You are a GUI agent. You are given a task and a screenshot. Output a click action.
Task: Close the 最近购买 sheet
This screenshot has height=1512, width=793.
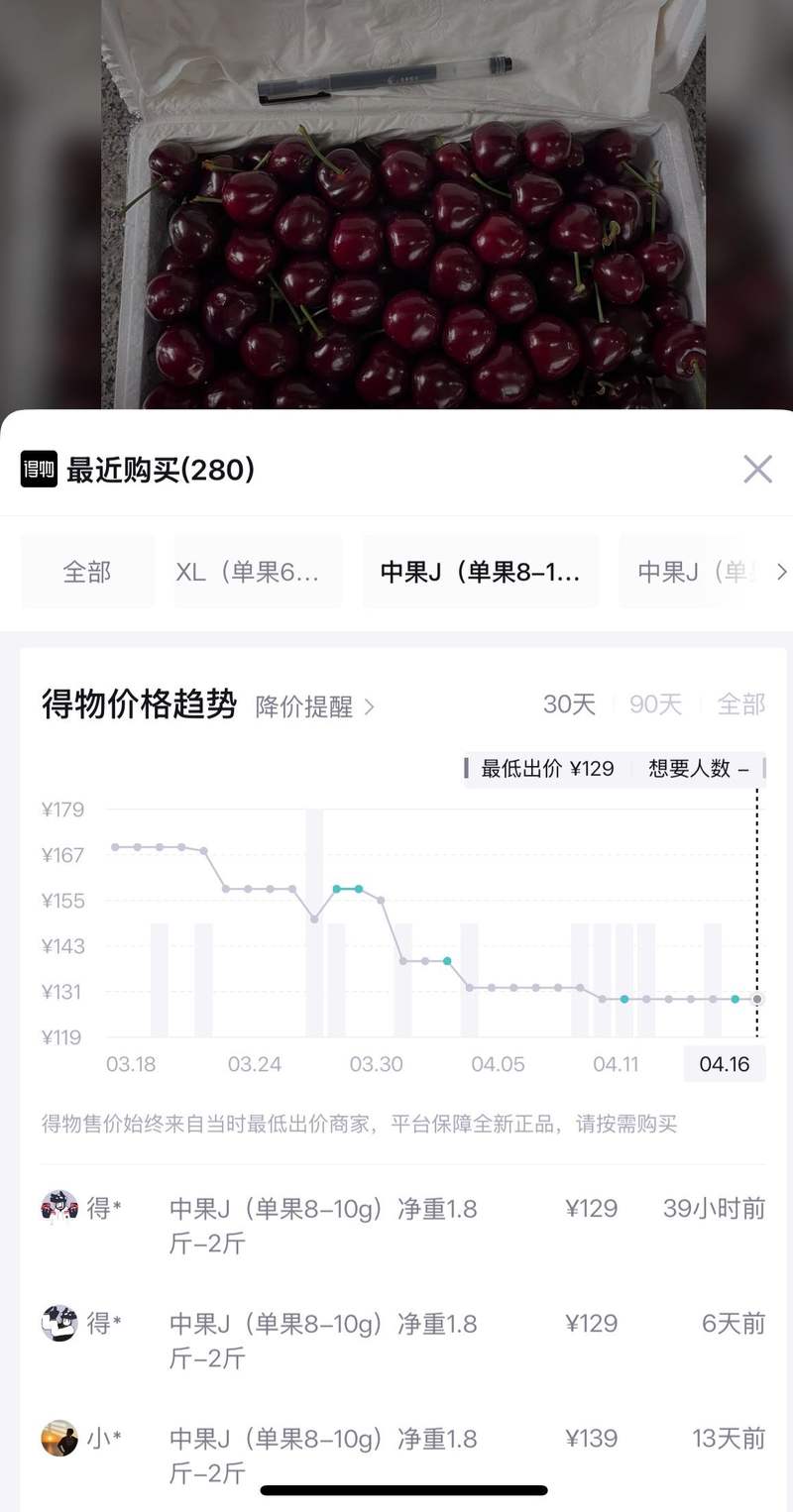(x=757, y=469)
